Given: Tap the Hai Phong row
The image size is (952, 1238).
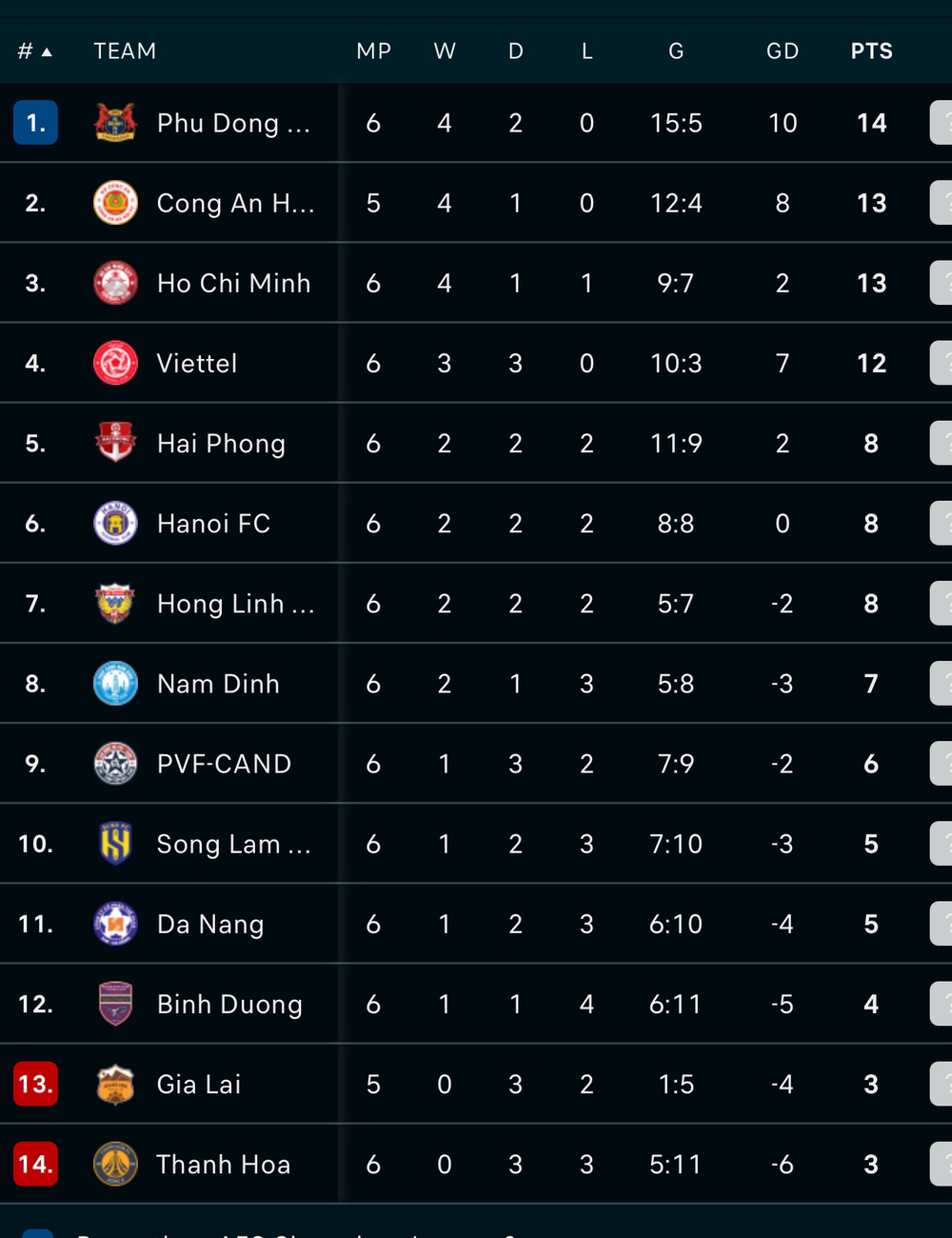Looking at the screenshot, I should click(221, 444).
